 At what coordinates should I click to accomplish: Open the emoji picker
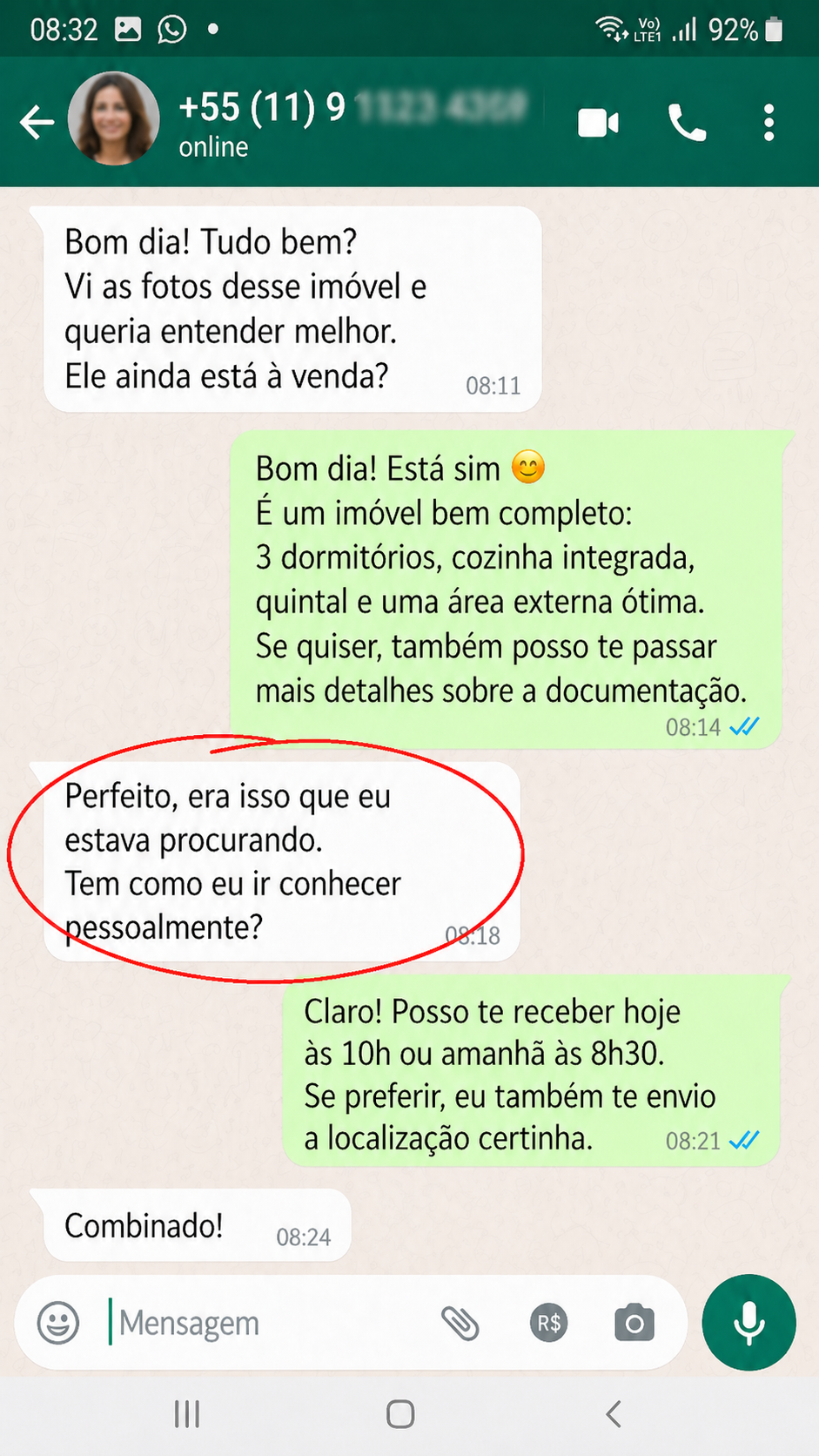(x=57, y=1323)
